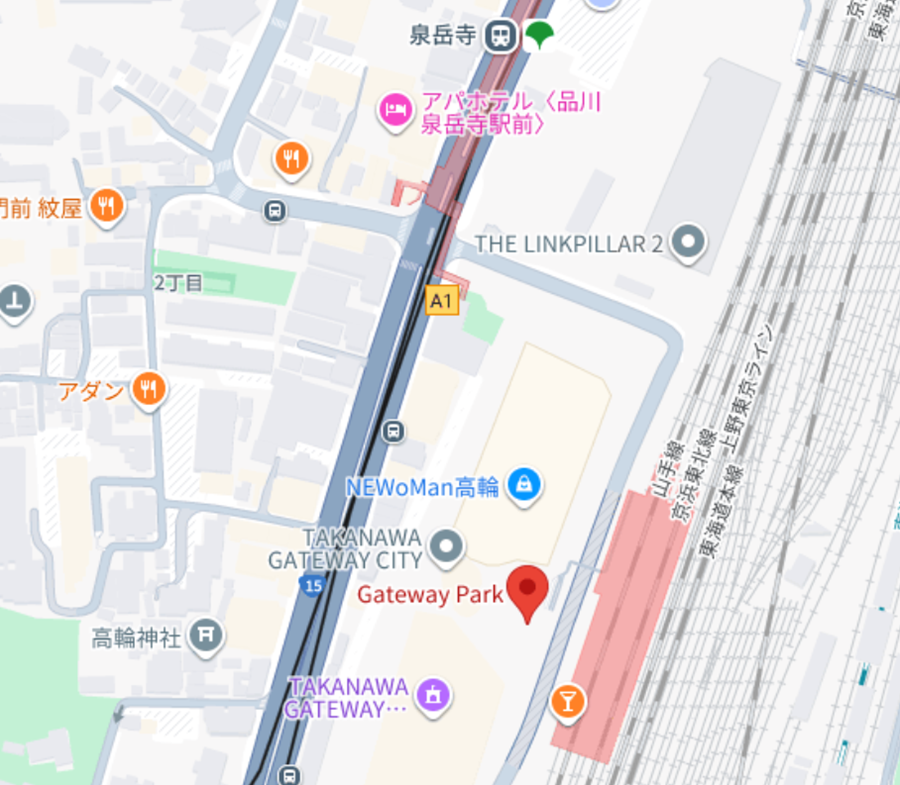
Task: Tap the アパホテル hotel marker
Action: 394,111
